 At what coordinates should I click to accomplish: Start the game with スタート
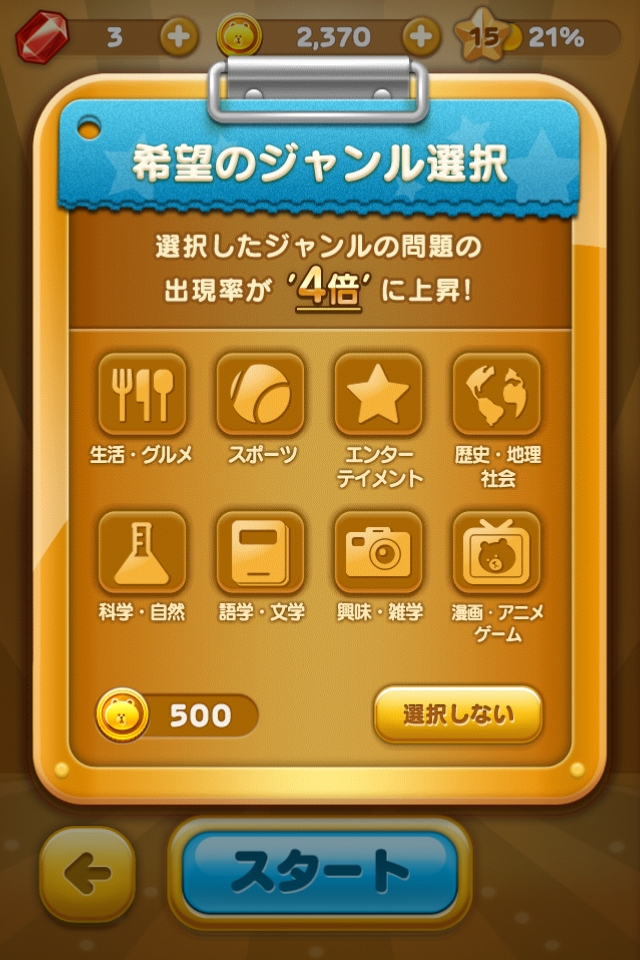[x=320, y=872]
